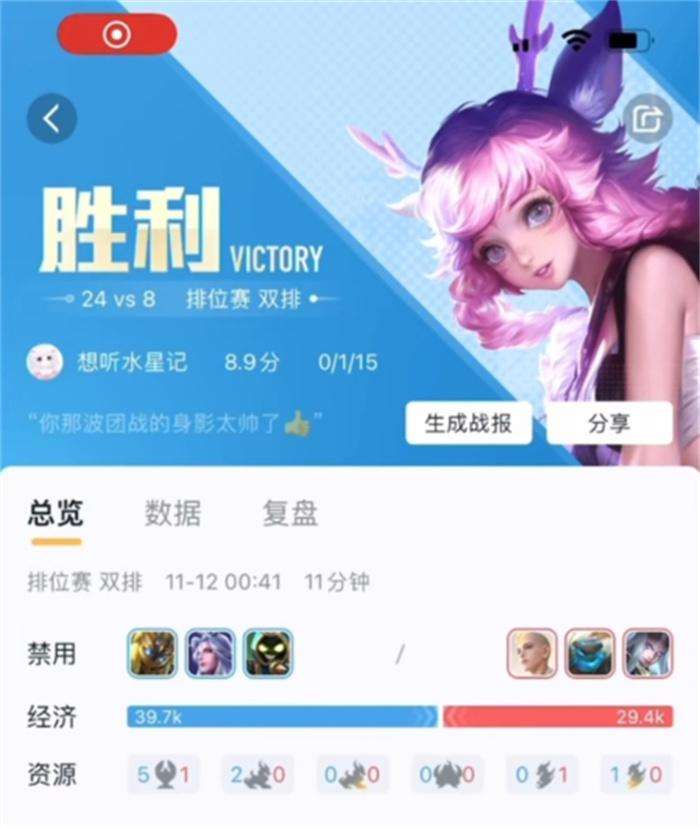Go back using the arrow

[52, 119]
